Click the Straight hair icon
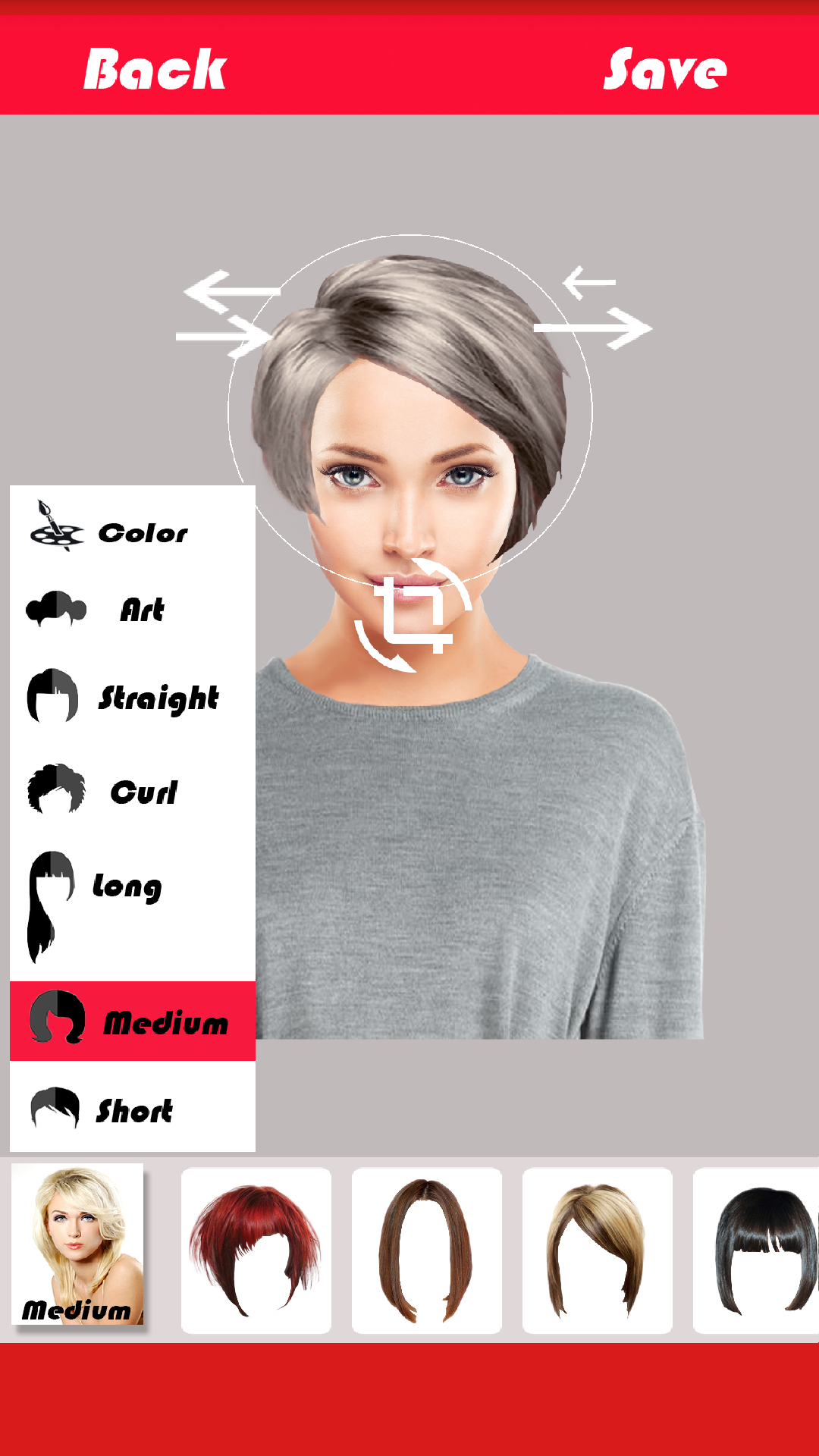819x1456 pixels. pyautogui.click(x=52, y=694)
